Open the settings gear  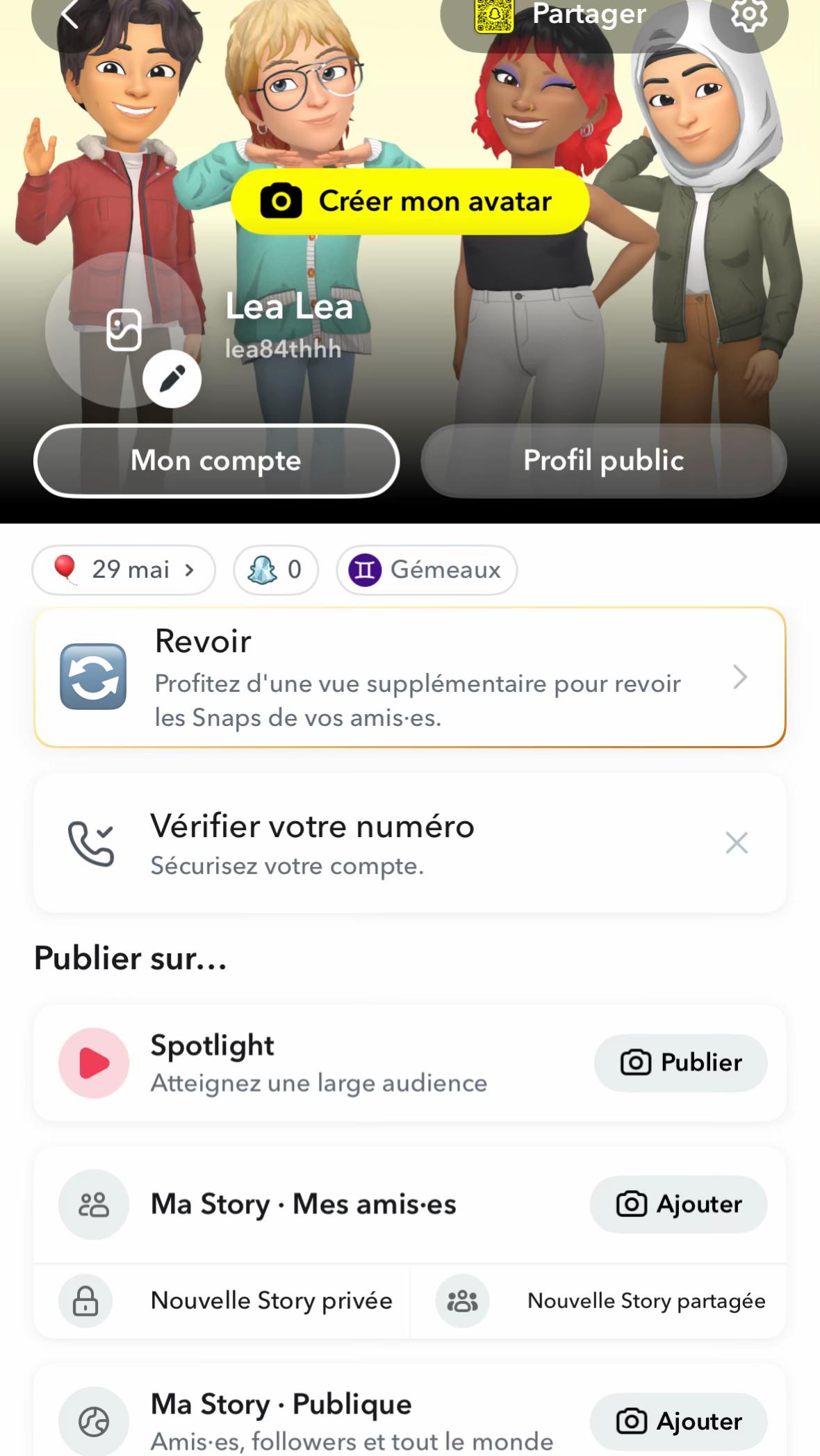[749, 15]
